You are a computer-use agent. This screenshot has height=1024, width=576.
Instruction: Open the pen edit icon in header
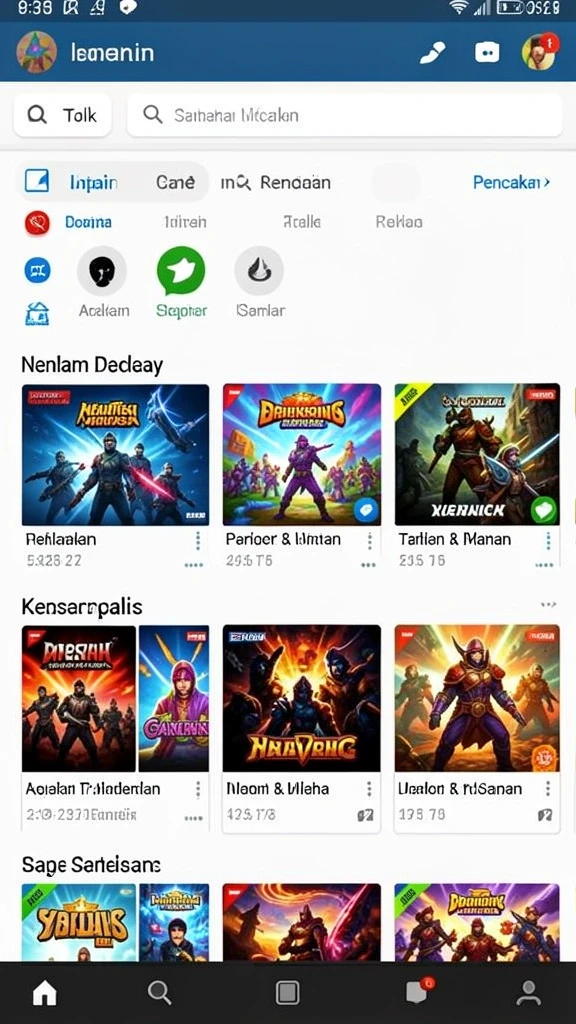432,52
